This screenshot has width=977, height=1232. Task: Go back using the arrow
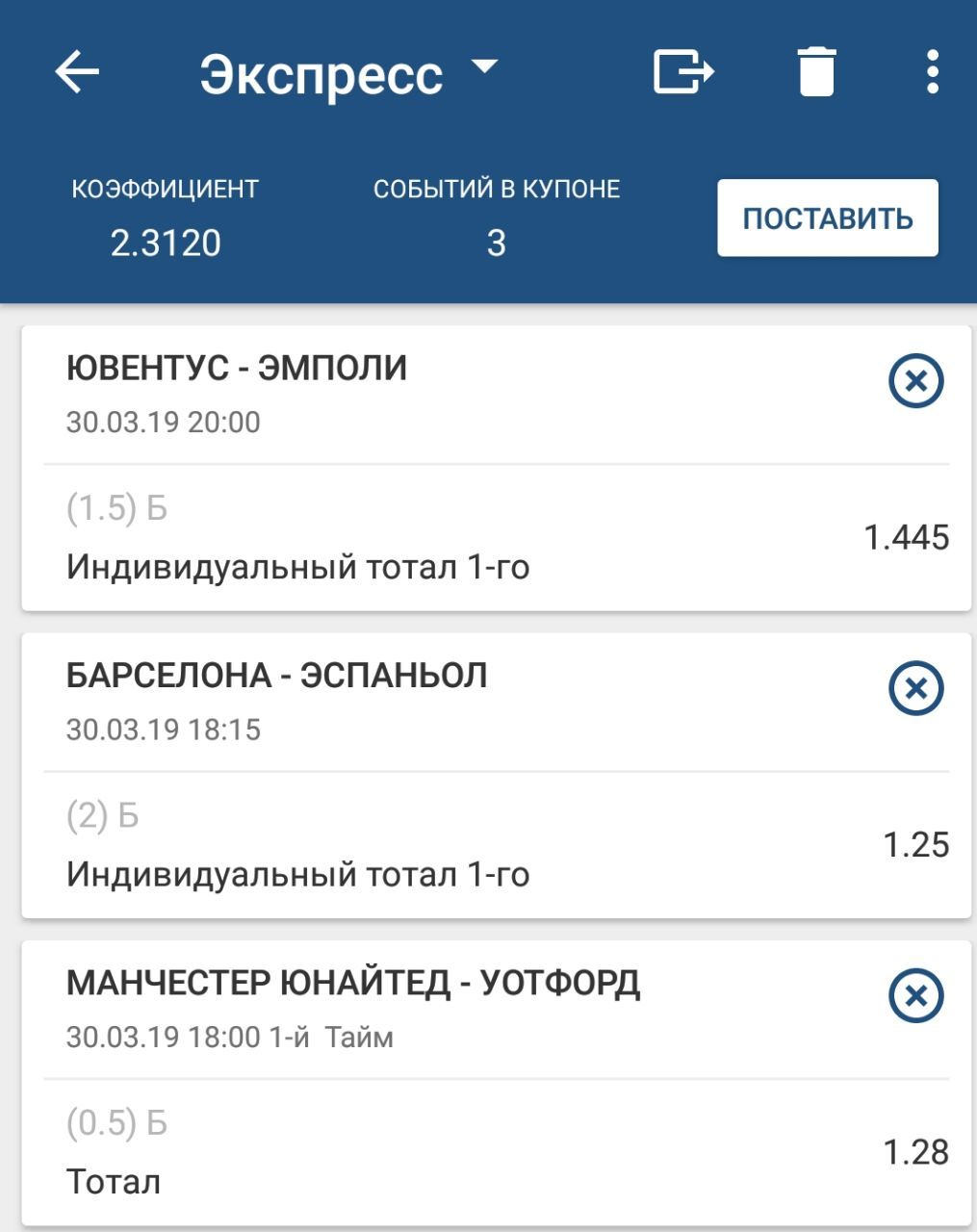tap(77, 73)
